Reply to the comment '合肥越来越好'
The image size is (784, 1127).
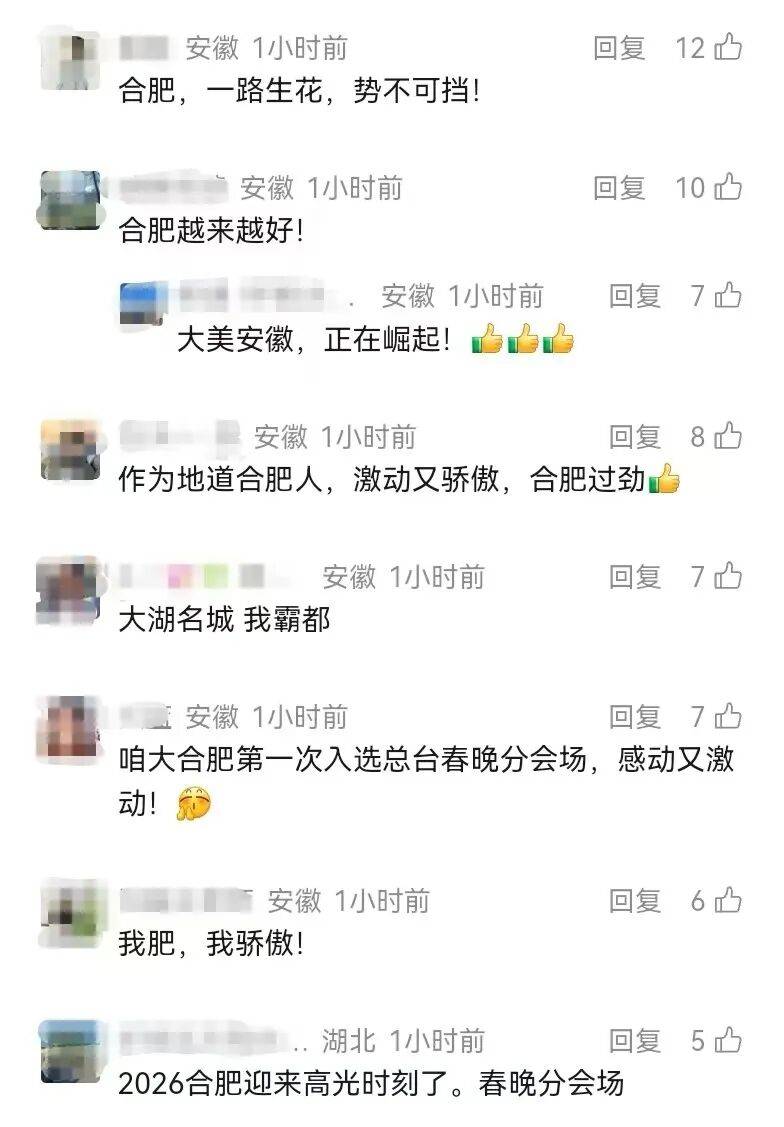click(619, 187)
